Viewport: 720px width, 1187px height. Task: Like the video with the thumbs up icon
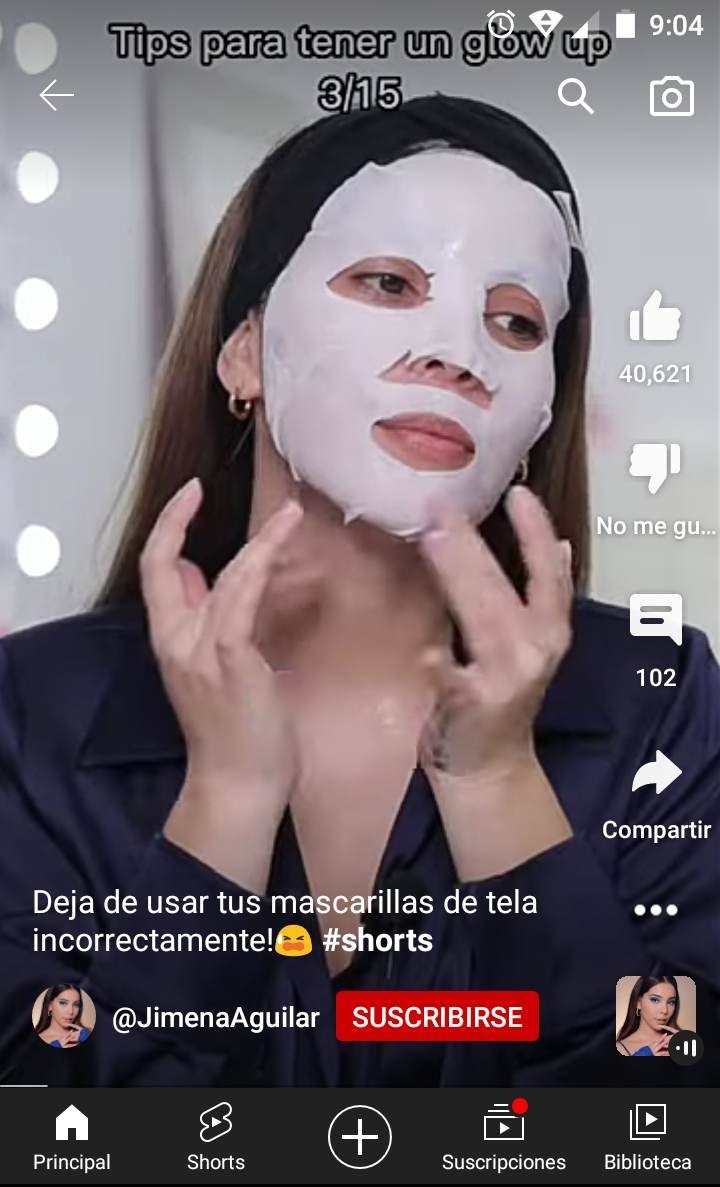coord(656,320)
